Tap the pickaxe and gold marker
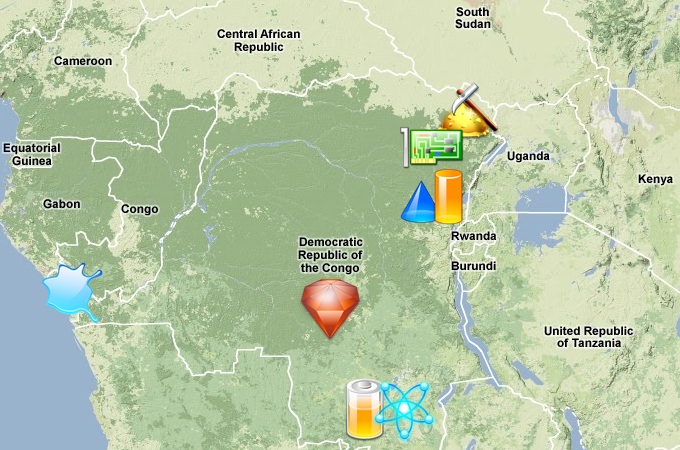This screenshot has width=680, height=450. [x=470, y=112]
